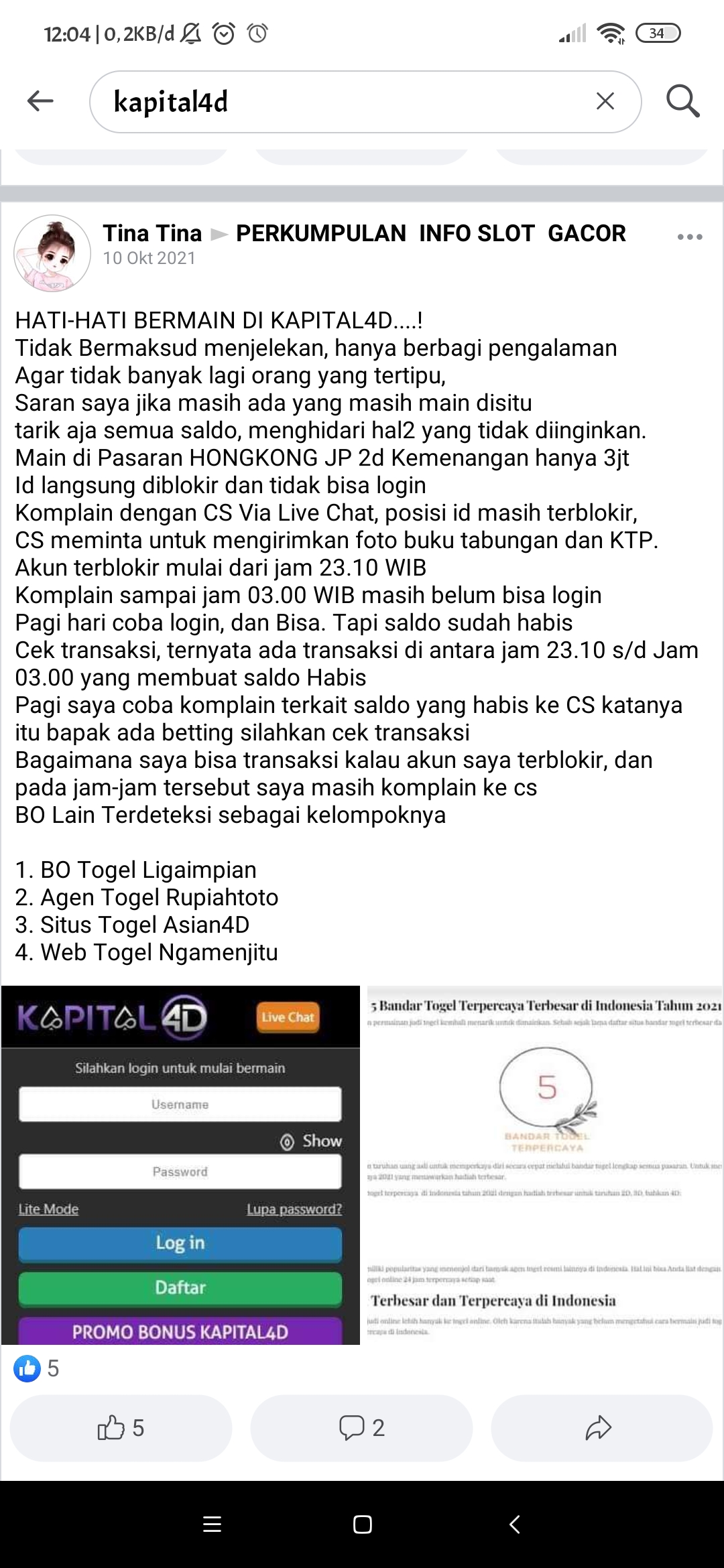Image resolution: width=724 pixels, height=1568 pixels.
Task: Open the Bandar Togel Terpercaya image
Action: [544, 1165]
